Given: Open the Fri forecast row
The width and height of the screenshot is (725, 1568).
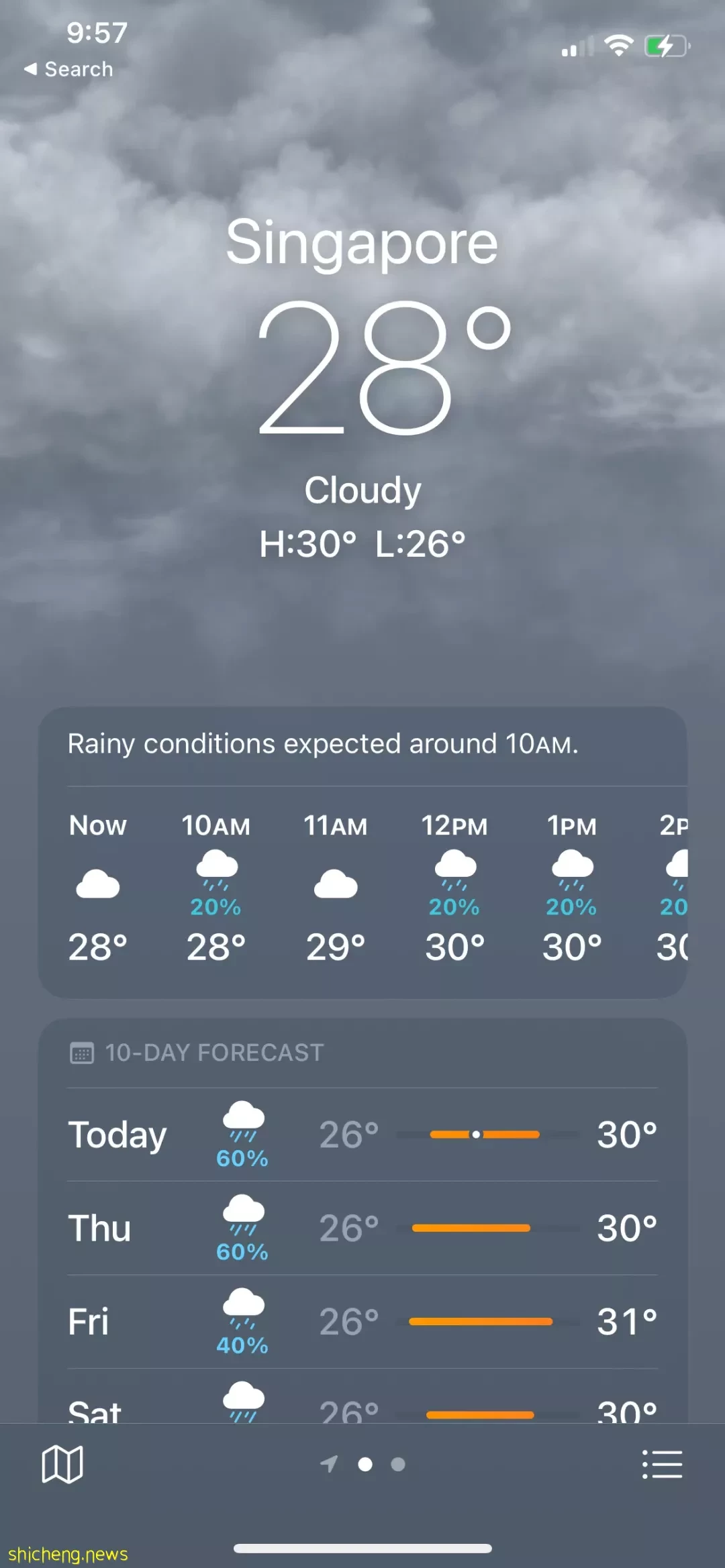Looking at the screenshot, I should 362,1322.
